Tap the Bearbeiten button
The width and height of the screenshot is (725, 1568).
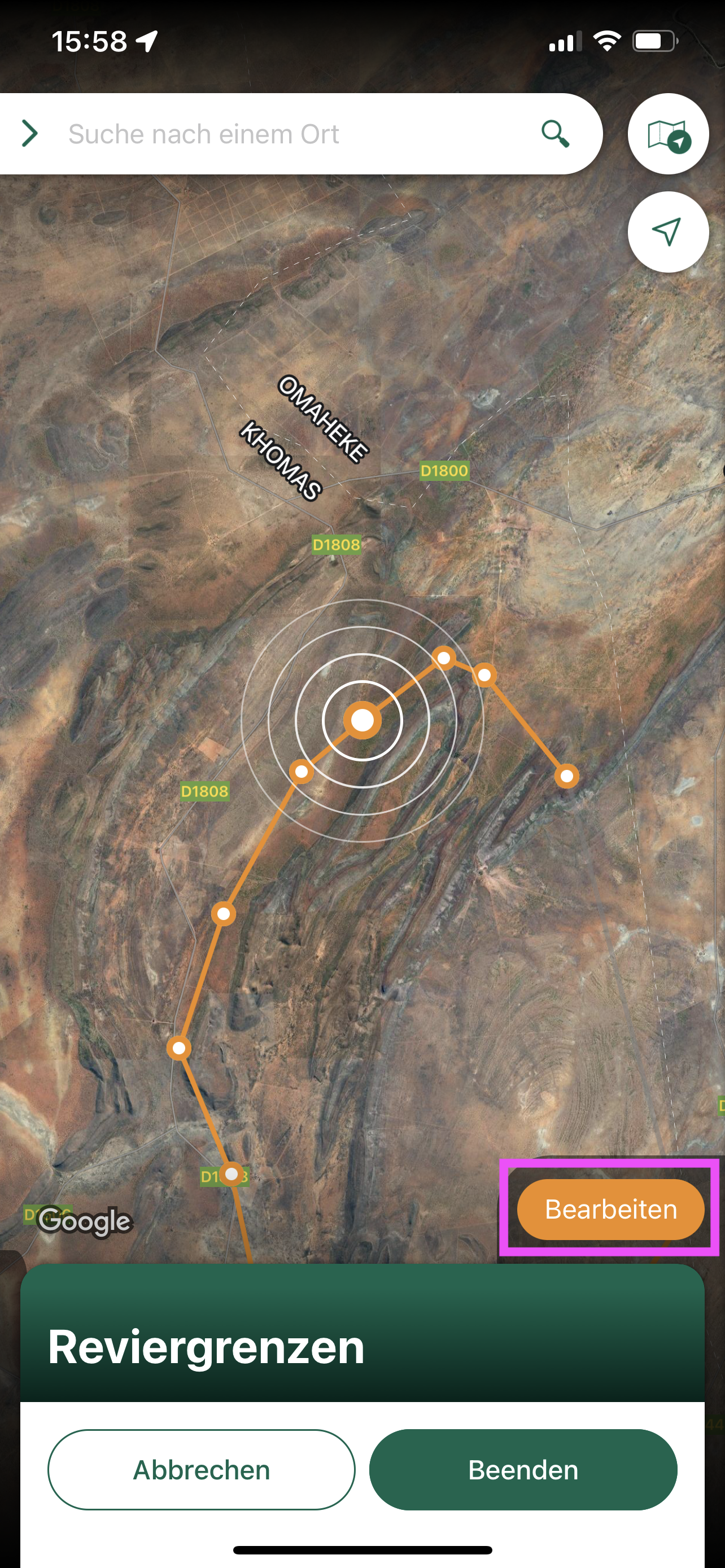pyautogui.click(x=610, y=1209)
